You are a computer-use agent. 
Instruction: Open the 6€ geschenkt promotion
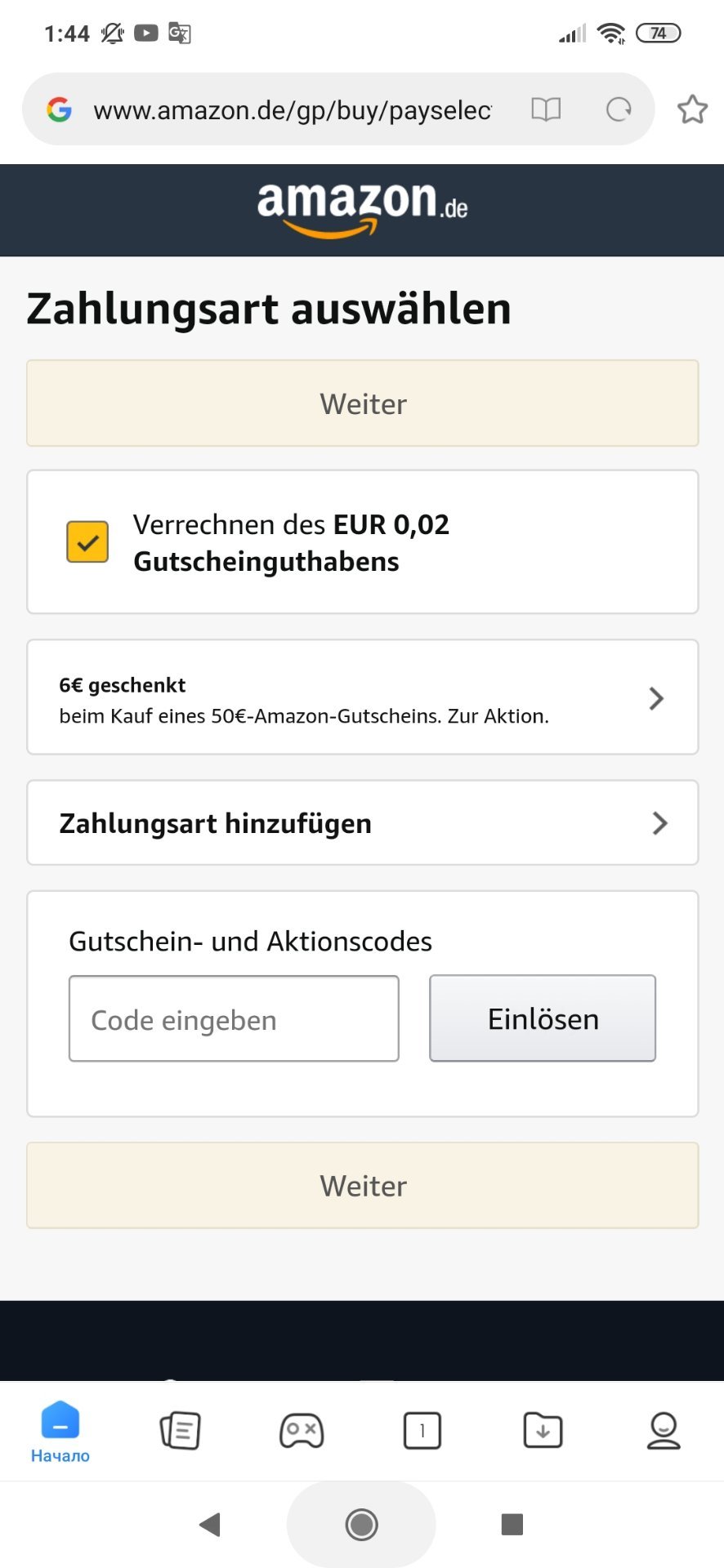363,697
